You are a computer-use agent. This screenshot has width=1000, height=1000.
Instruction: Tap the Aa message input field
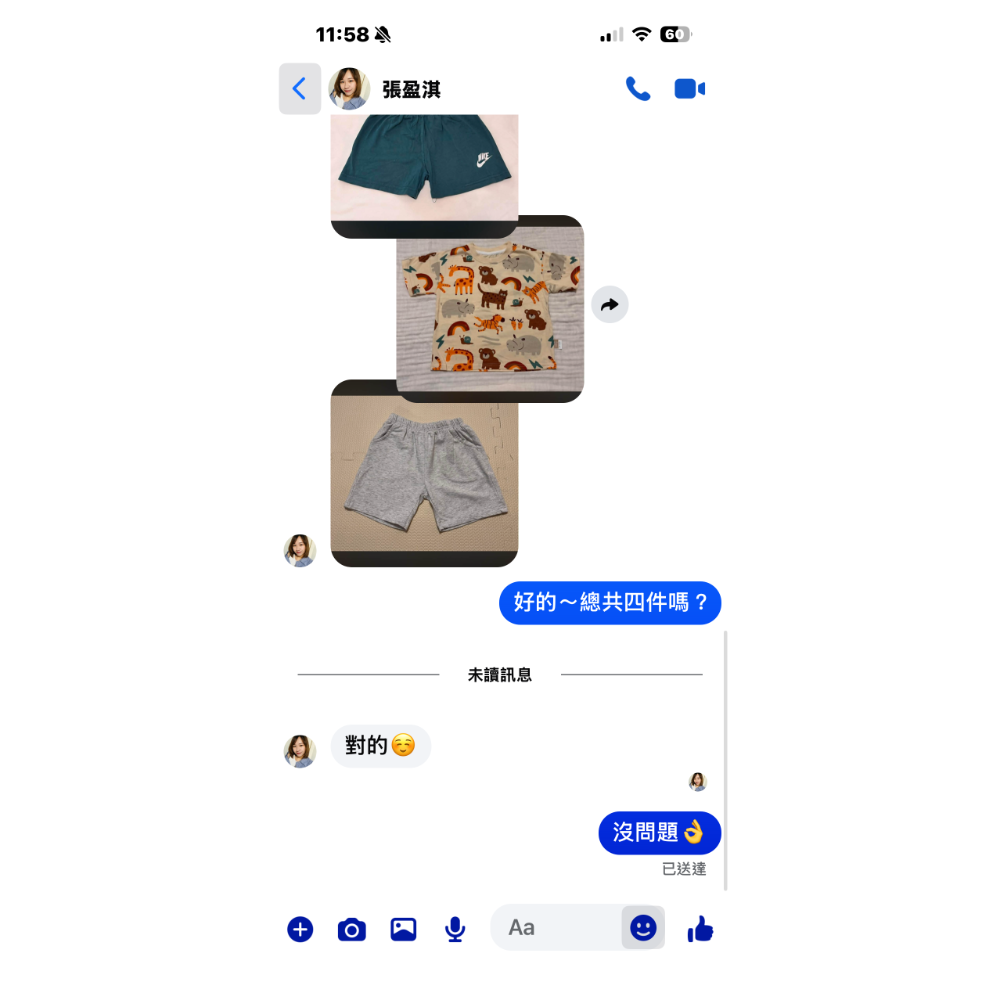[x=556, y=927]
